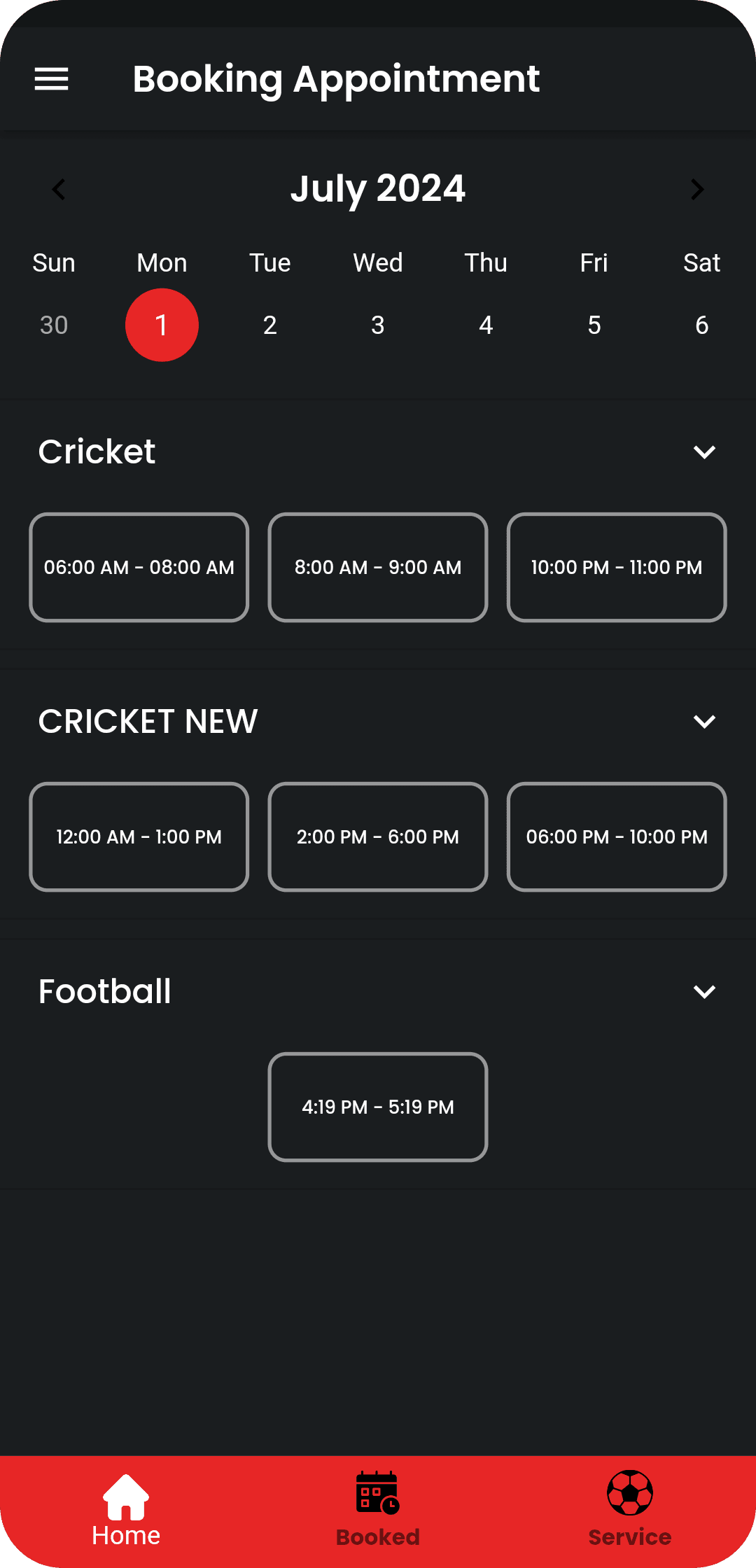Viewport: 756px width, 1568px height.
Task: Choose the 06:00 PM - 10:00 PM slot
Action: point(617,836)
